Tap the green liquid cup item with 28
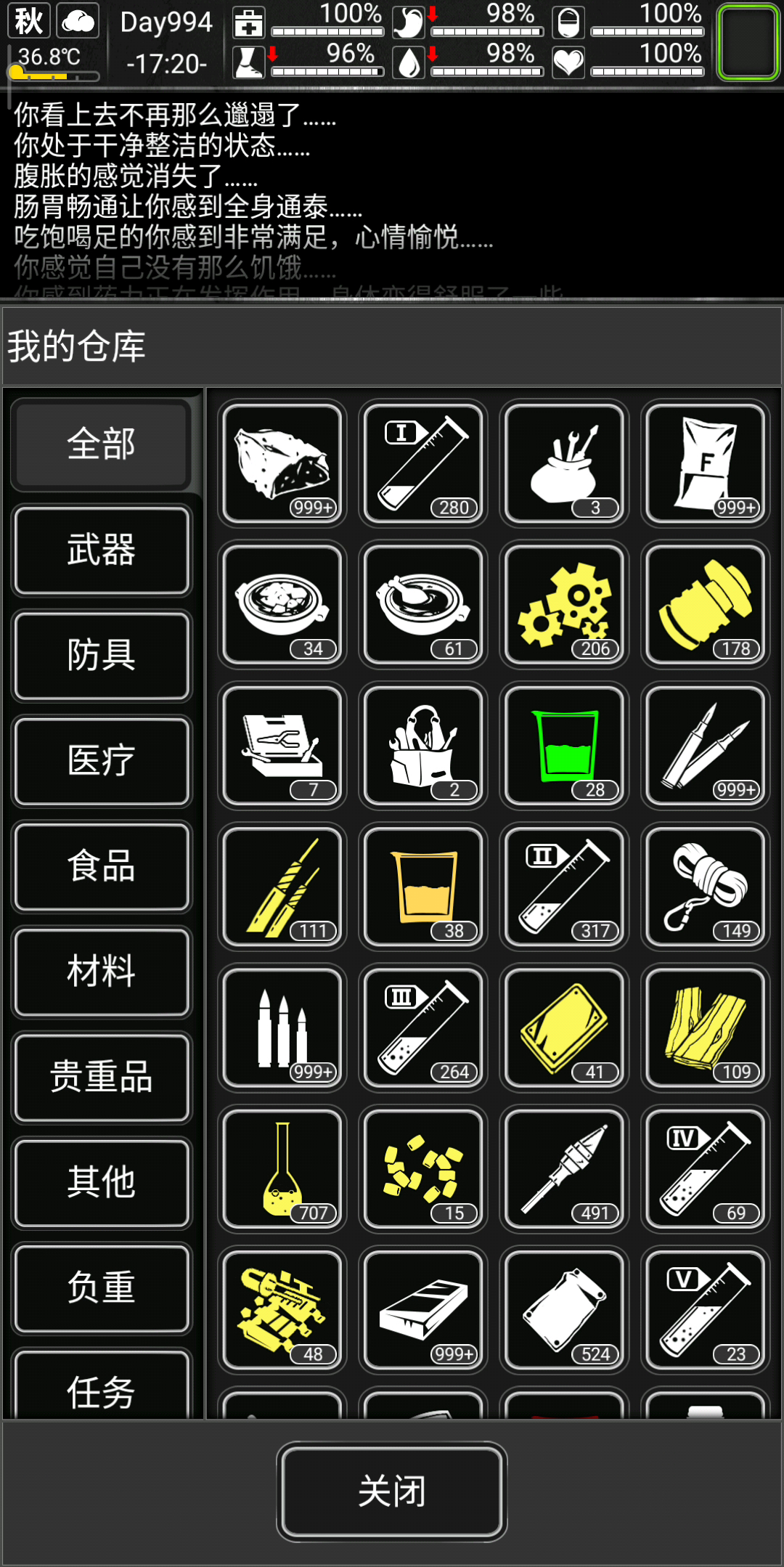 coord(565,745)
